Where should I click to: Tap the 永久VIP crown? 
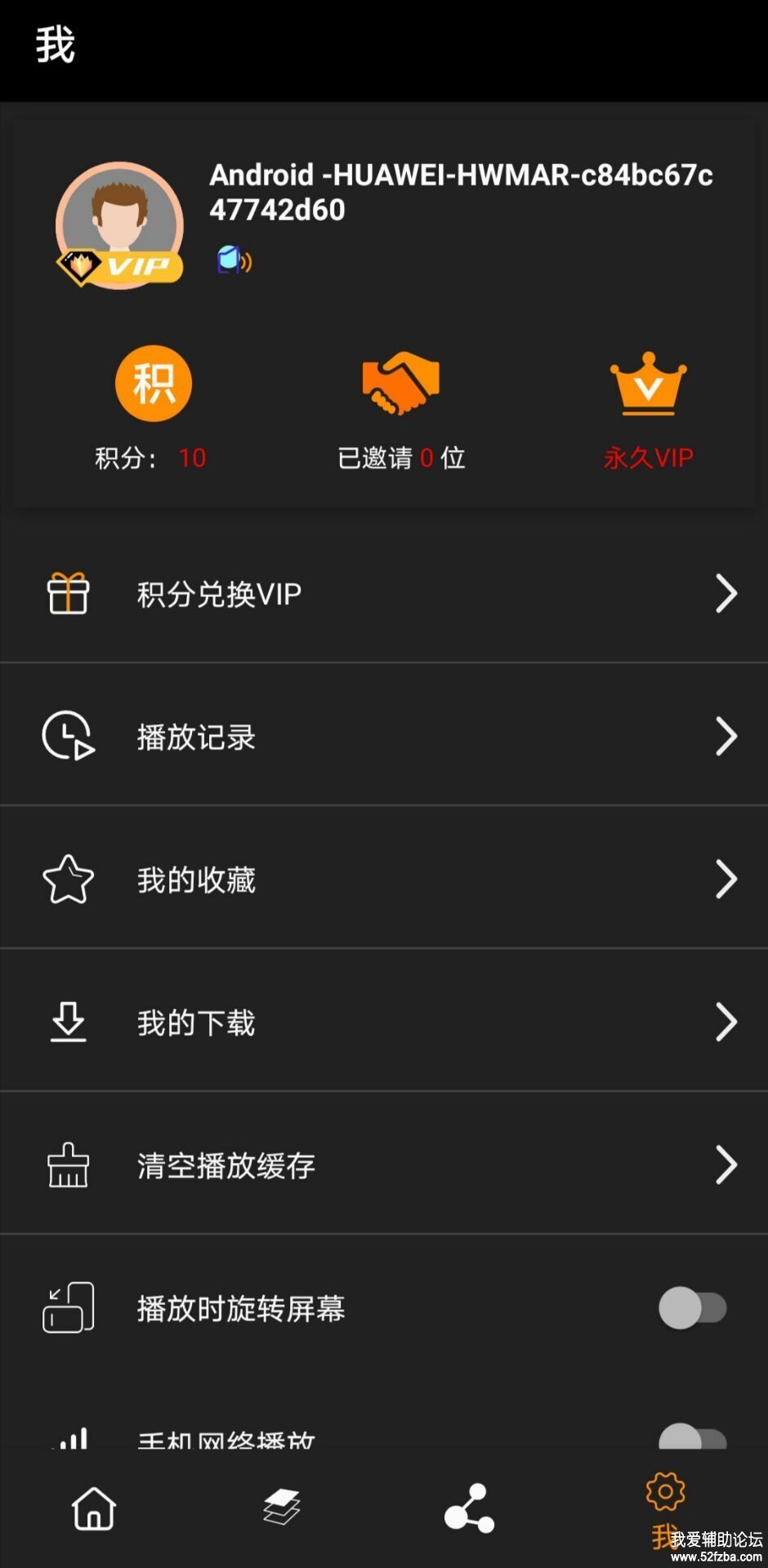click(648, 384)
